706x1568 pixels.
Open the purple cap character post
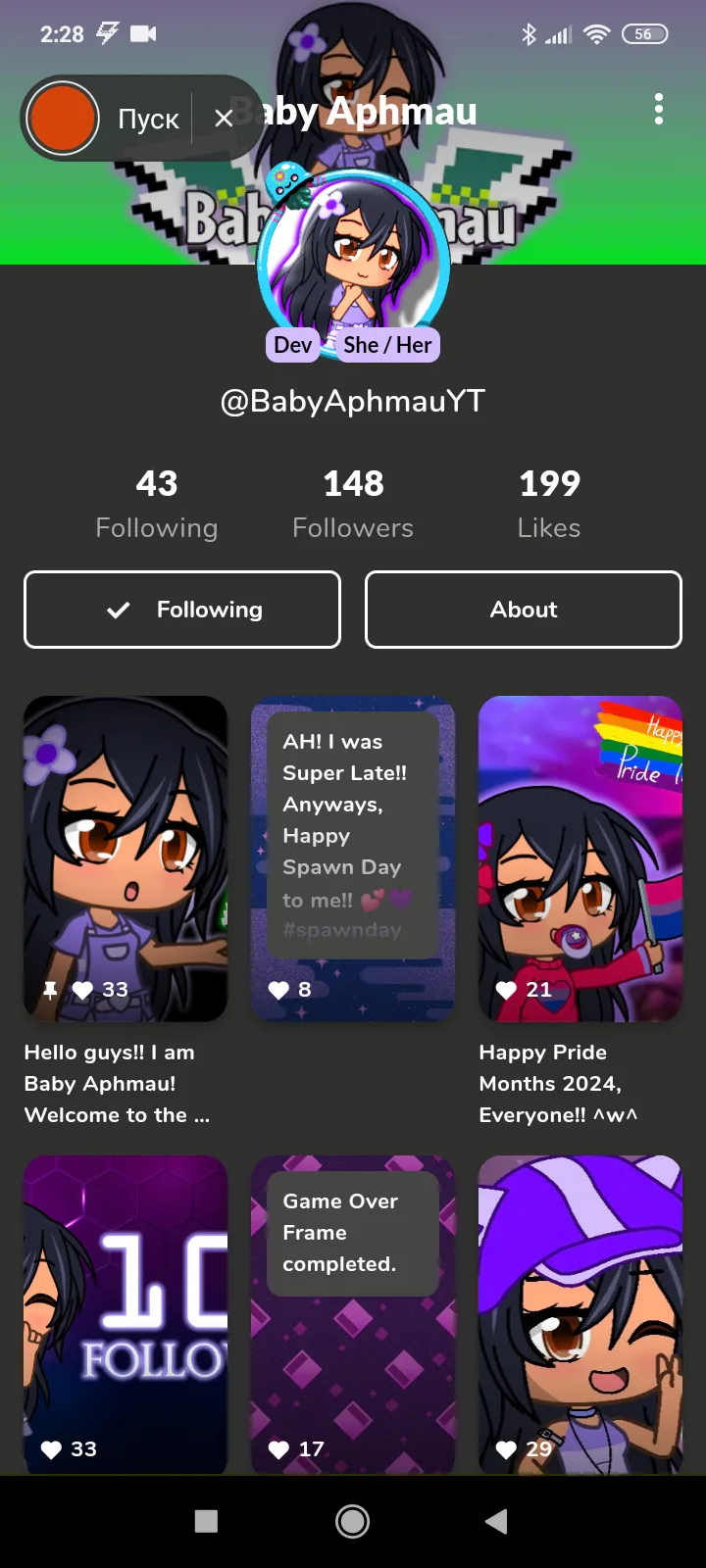pyautogui.click(x=580, y=1313)
